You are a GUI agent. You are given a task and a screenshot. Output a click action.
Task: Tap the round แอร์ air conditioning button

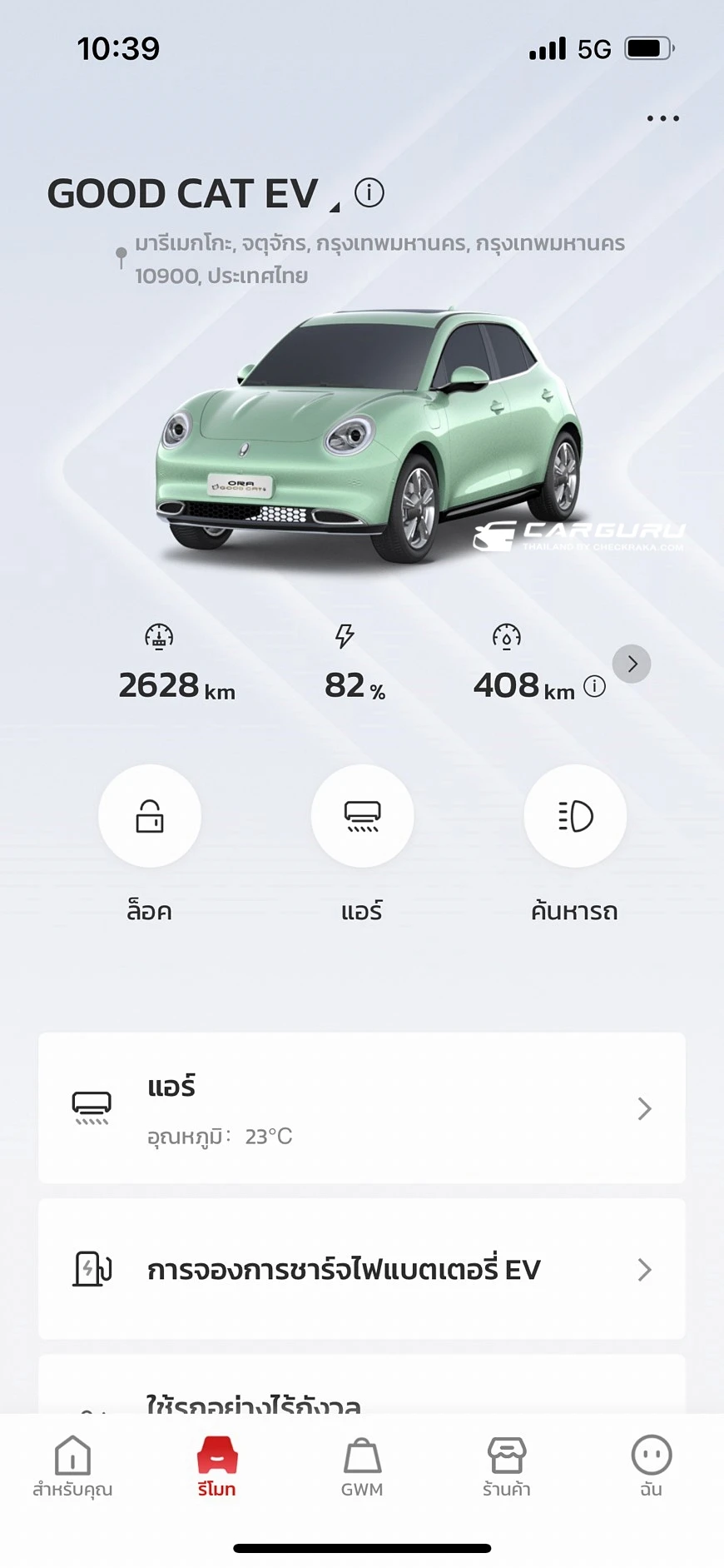pyautogui.click(x=362, y=816)
